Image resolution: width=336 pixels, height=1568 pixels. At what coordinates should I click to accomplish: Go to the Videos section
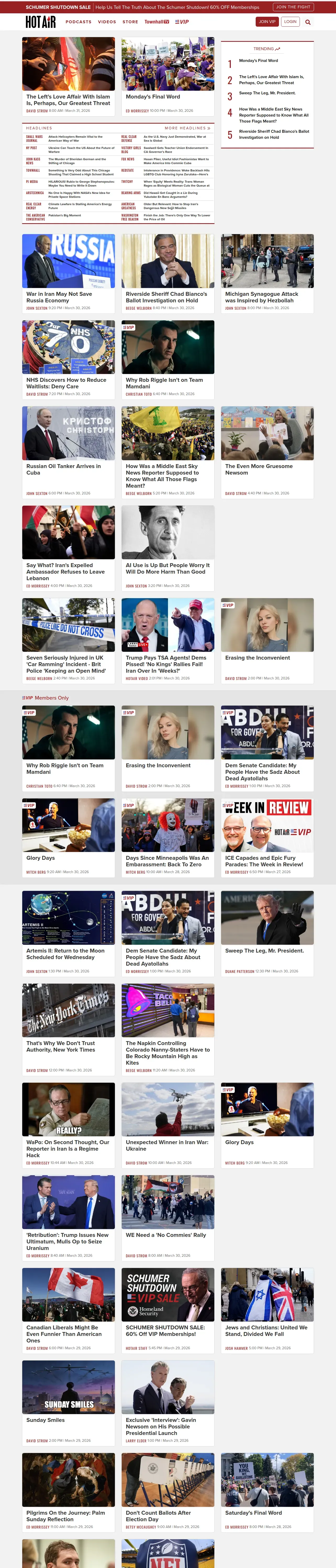(107, 22)
